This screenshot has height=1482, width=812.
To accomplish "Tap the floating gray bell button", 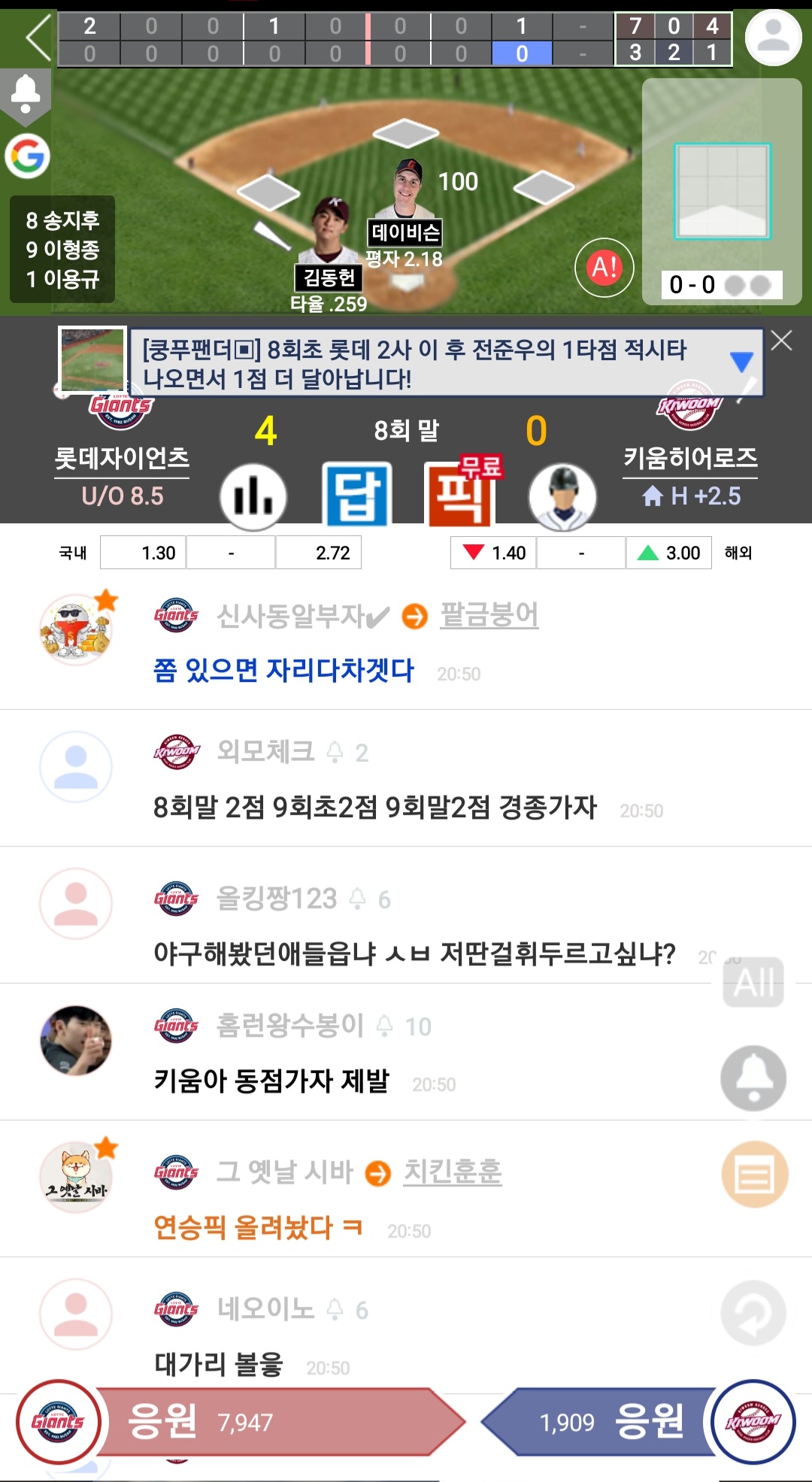I will 753,1078.
